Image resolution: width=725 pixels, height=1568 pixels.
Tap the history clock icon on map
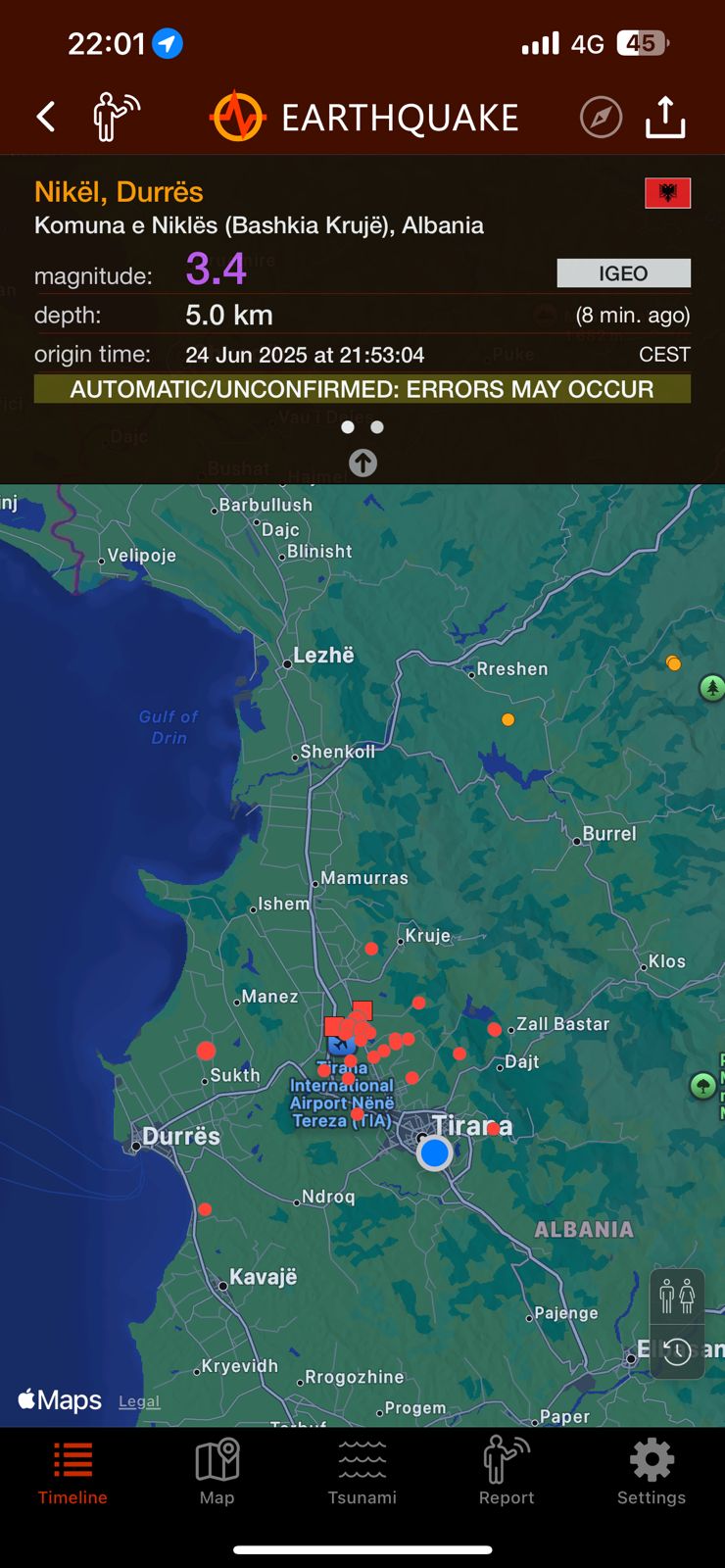point(677,1352)
